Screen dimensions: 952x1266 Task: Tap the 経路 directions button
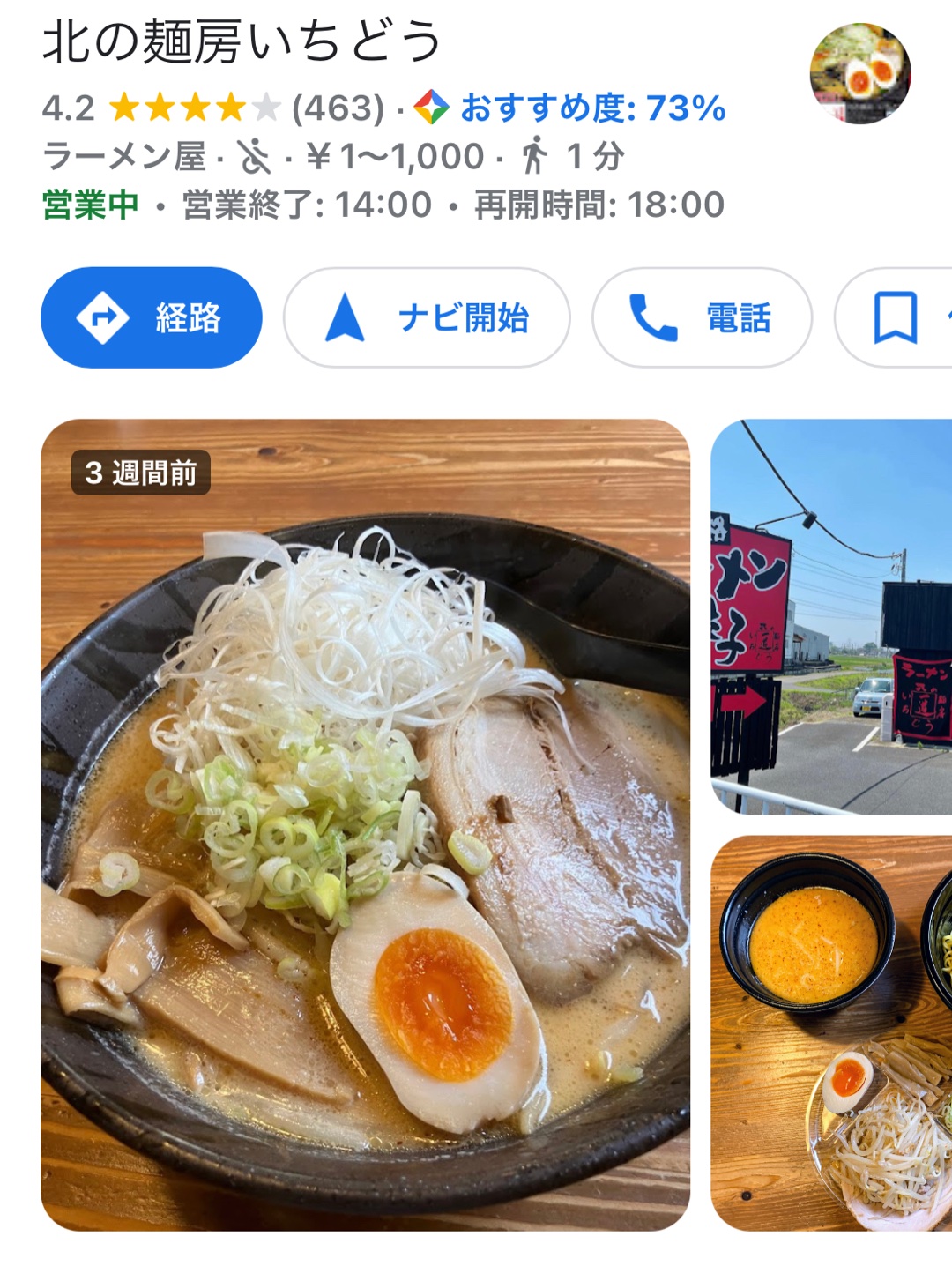[x=152, y=317]
